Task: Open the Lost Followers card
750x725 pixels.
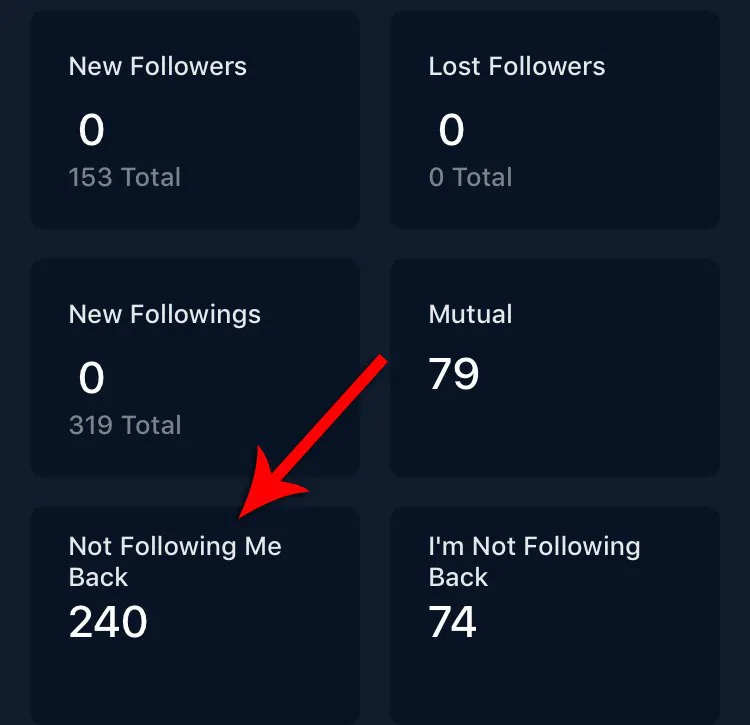Action: point(554,121)
